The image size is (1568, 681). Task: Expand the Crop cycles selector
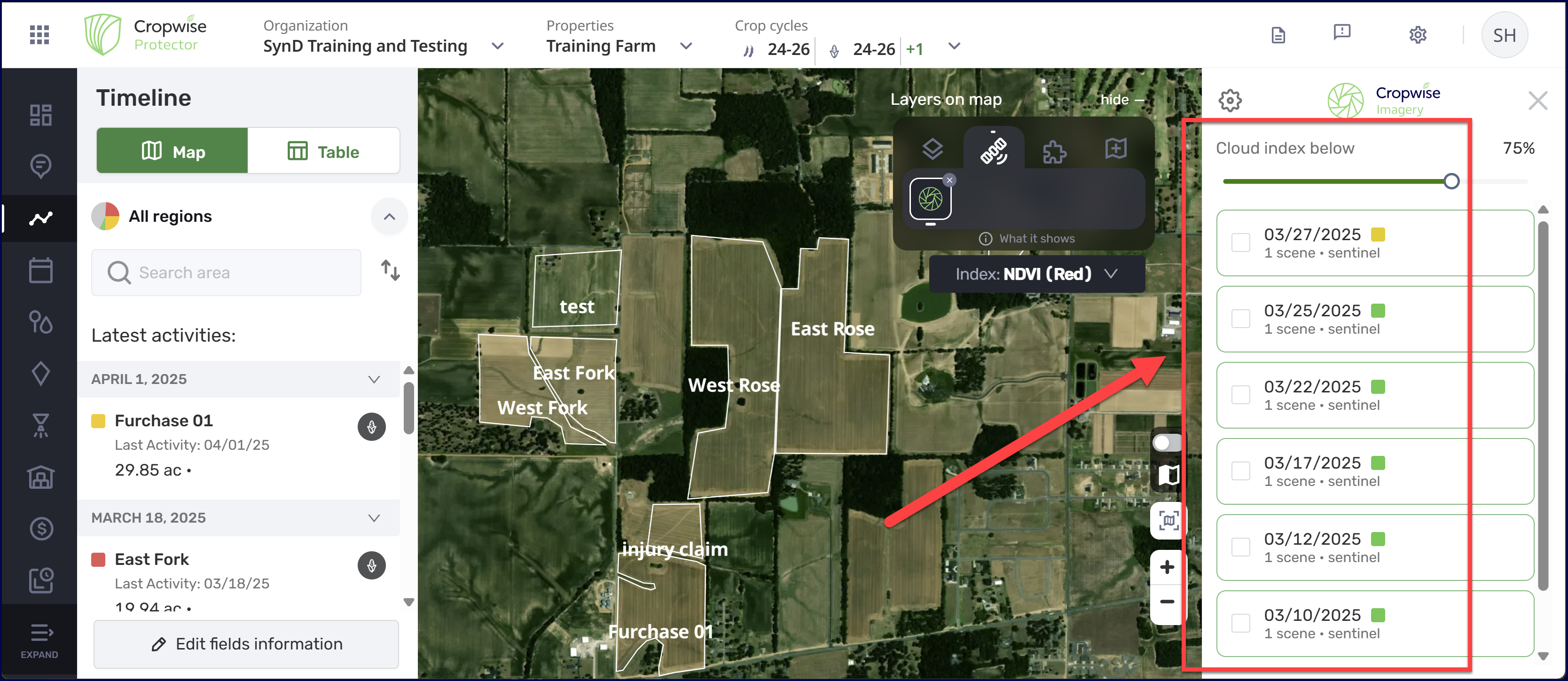(x=954, y=46)
